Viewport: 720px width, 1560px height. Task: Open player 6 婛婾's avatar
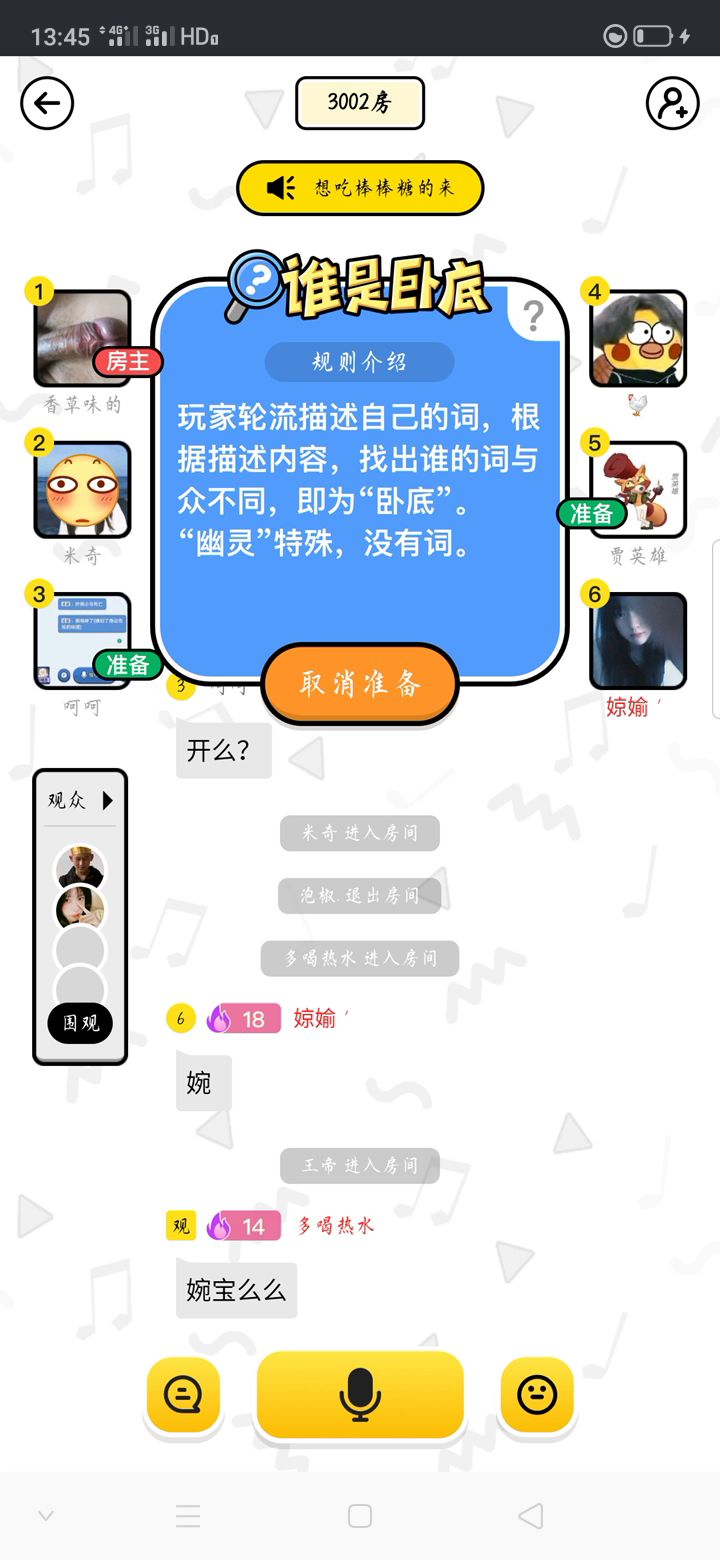[x=638, y=641]
